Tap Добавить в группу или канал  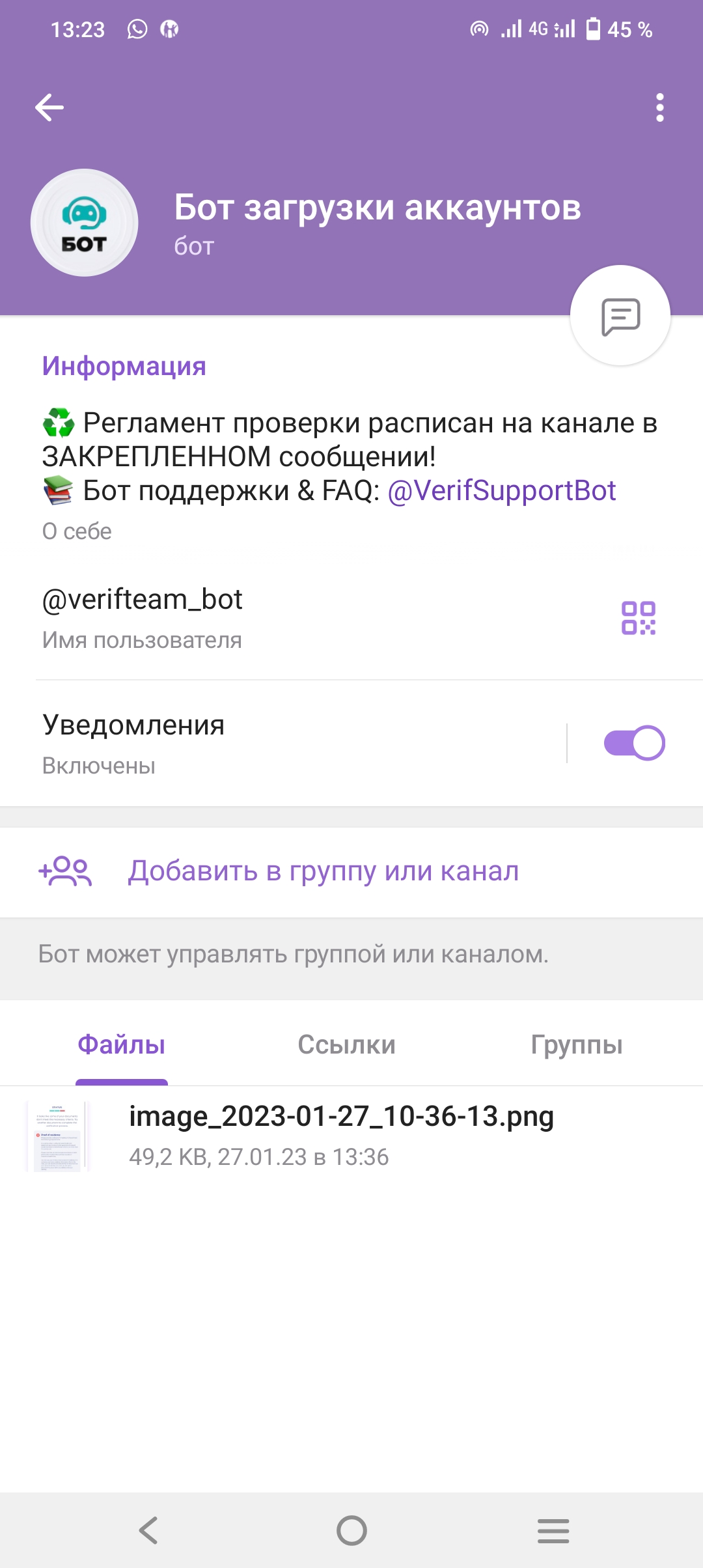tap(323, 871)
